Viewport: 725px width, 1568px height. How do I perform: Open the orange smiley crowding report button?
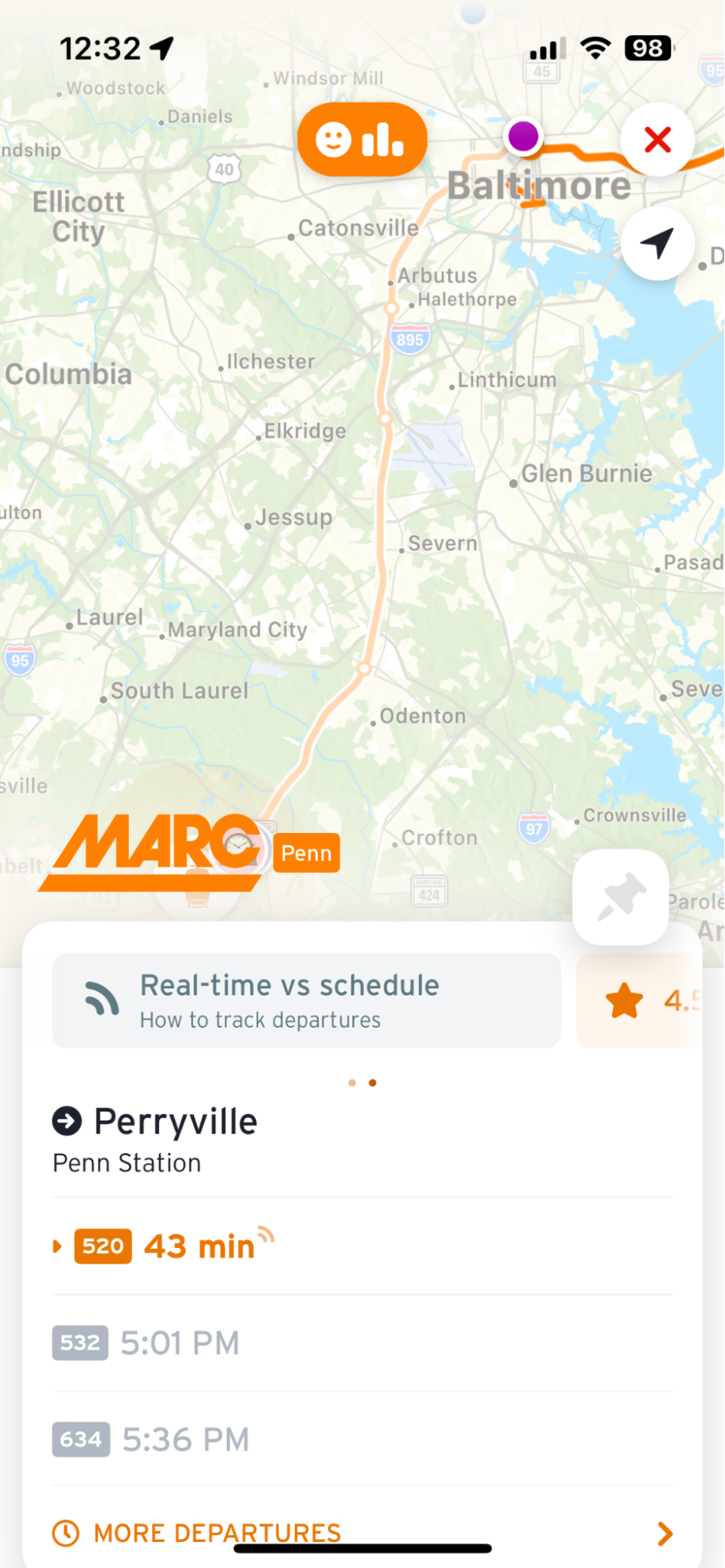pyautogui.click(x=362, y=140)
